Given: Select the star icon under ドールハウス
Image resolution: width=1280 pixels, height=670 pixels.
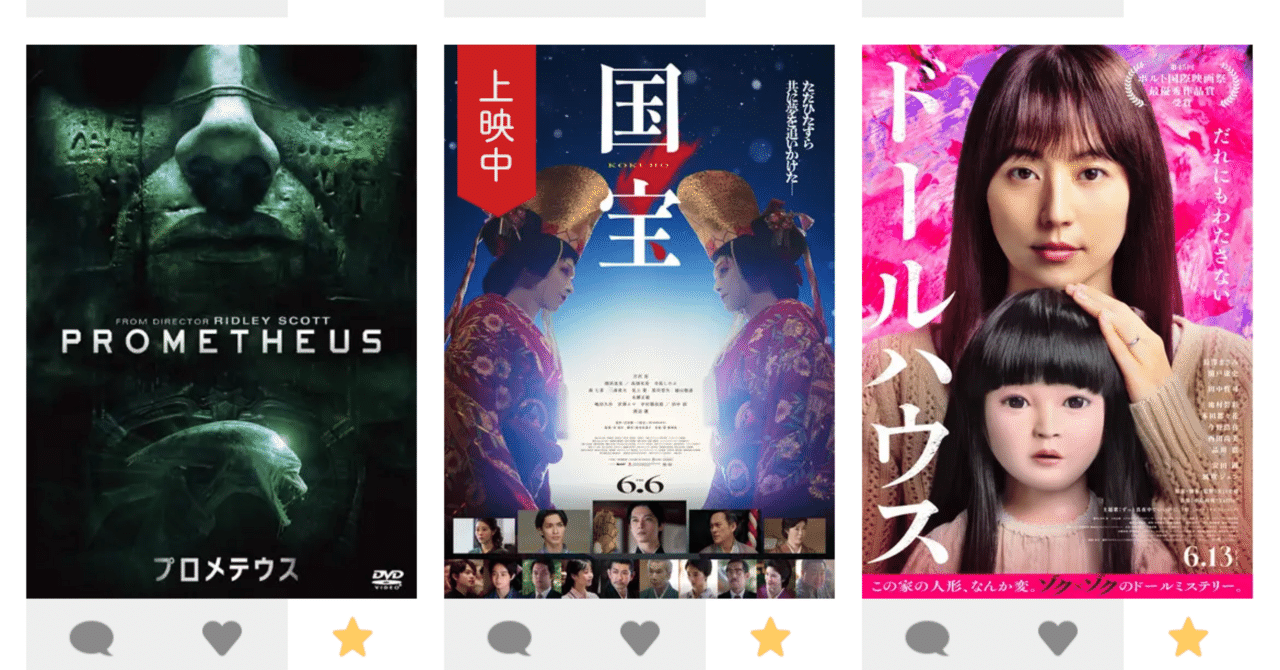Looking at the screenshot, I should [x=1188, y=637].
